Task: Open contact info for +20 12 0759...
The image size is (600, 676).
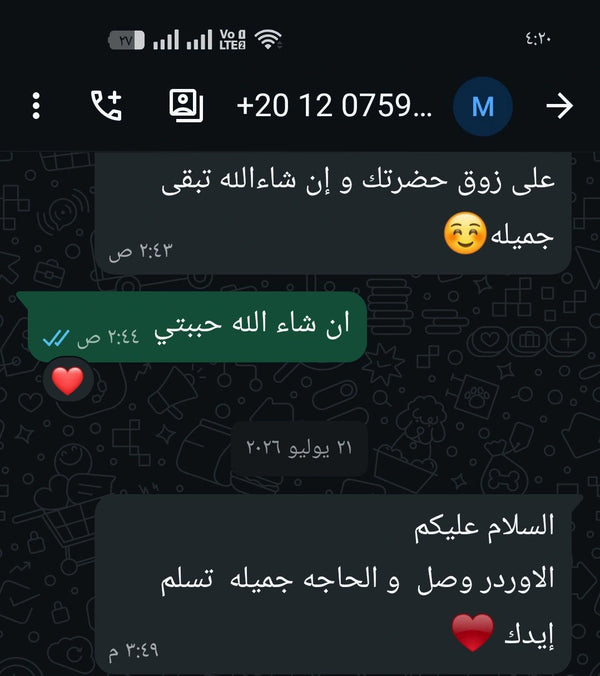Action: pos(334,106)
